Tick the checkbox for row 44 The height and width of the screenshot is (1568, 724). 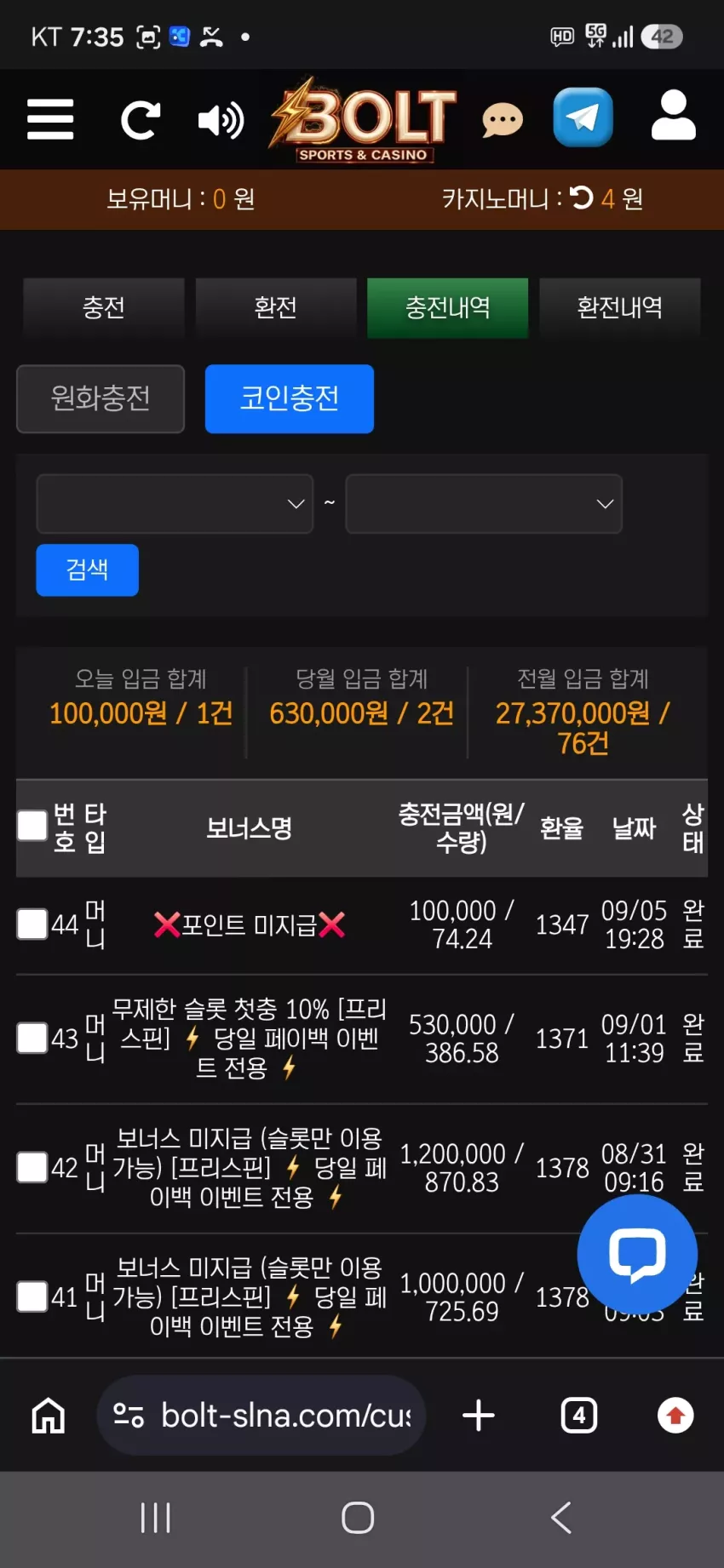pos(32,924)
